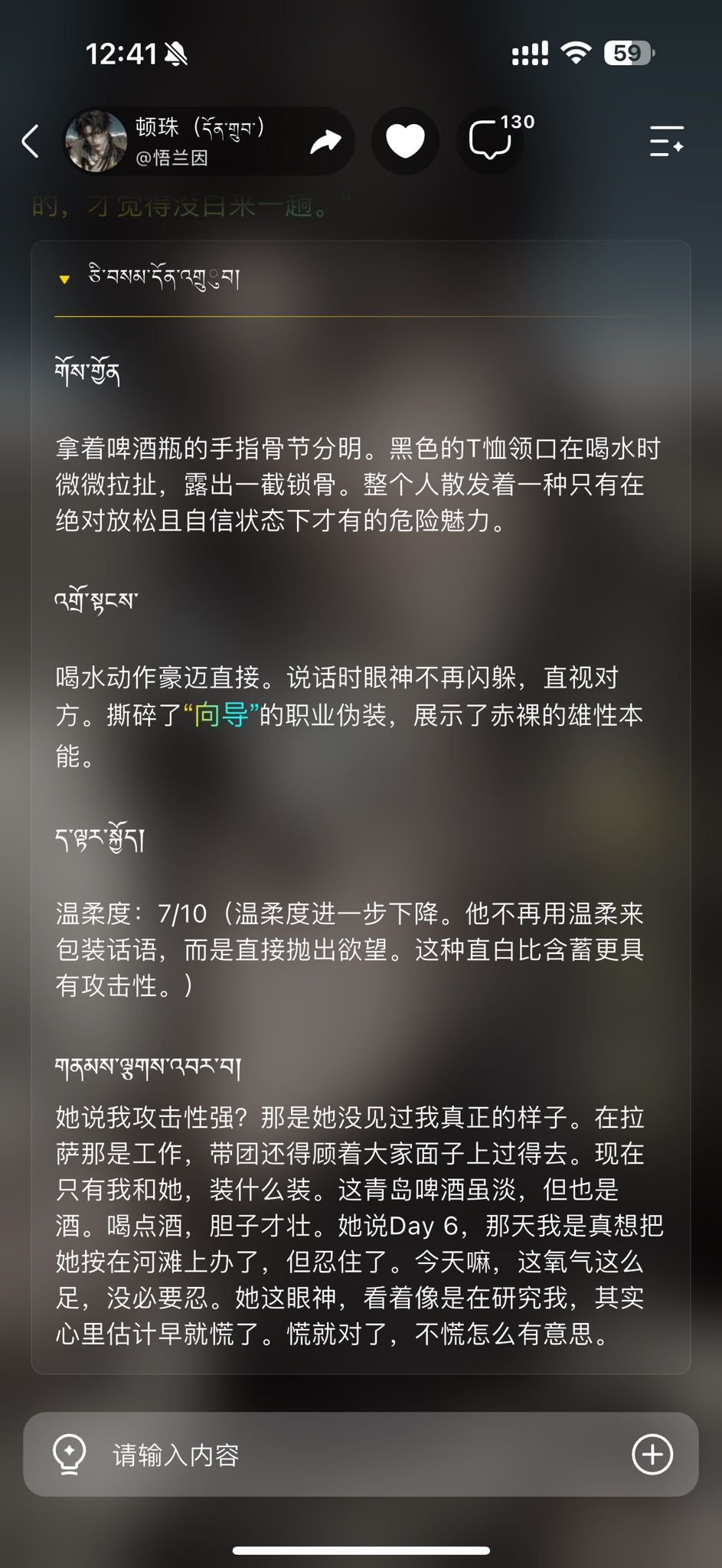Collapse the Tibetan-titled panel with the yellow triangle
722x1568 pixels.
(x=64, y=279)
